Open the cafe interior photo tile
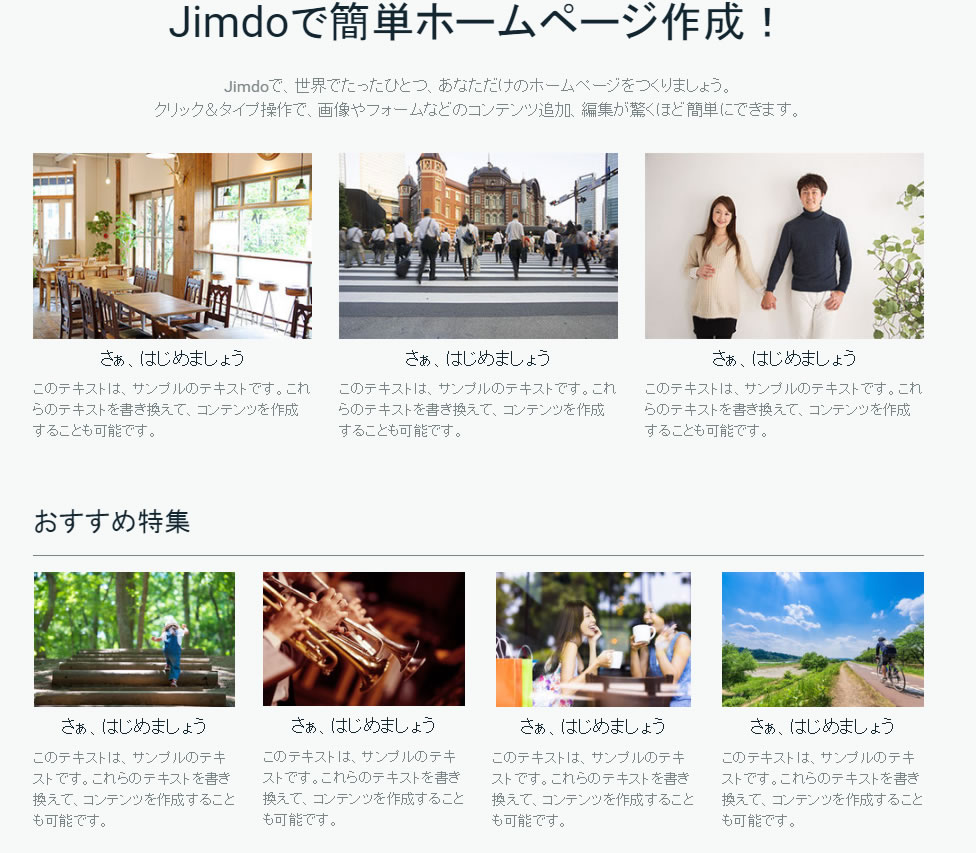This screenshot has width=976, height=853. coord(172,246)
